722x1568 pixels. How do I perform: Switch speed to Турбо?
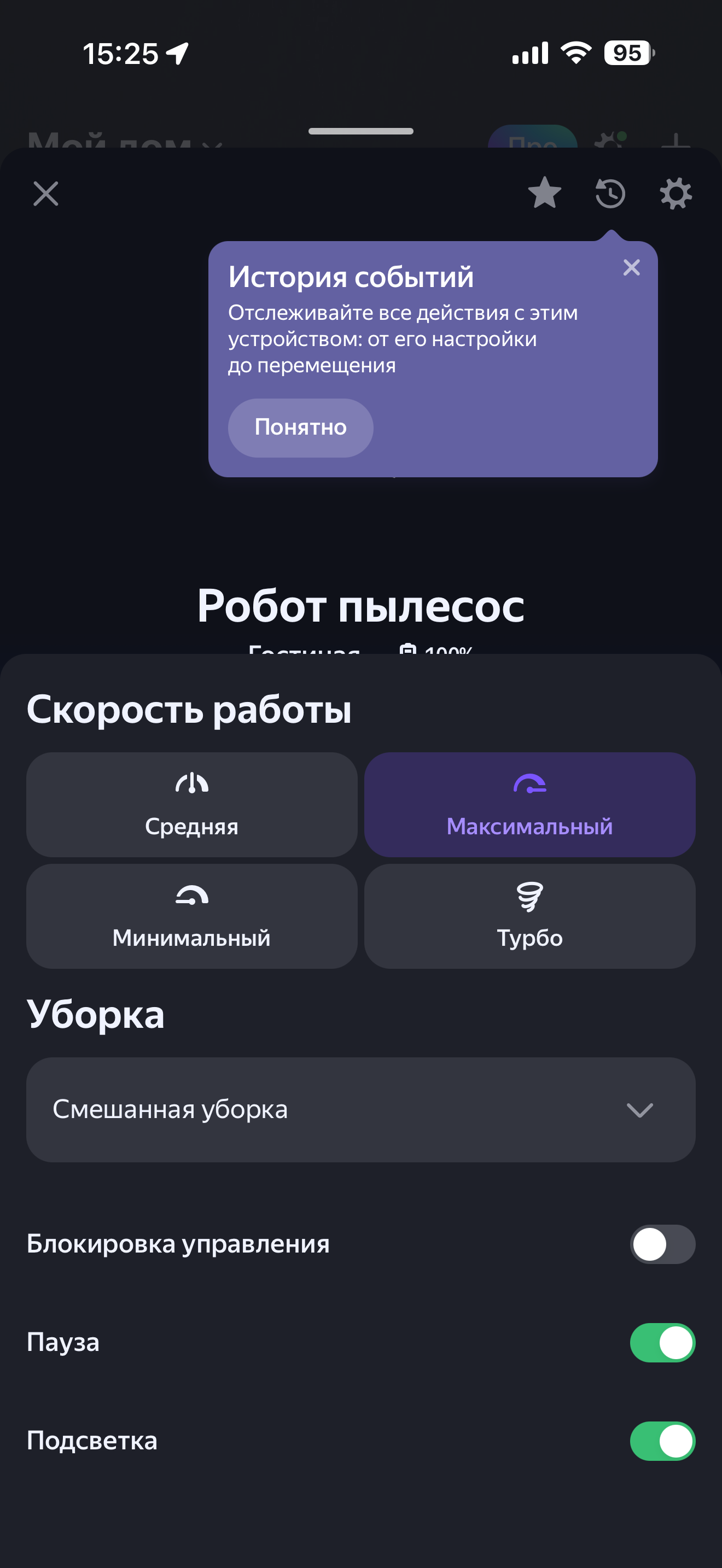pyautogui.click(x=529, y=916)
